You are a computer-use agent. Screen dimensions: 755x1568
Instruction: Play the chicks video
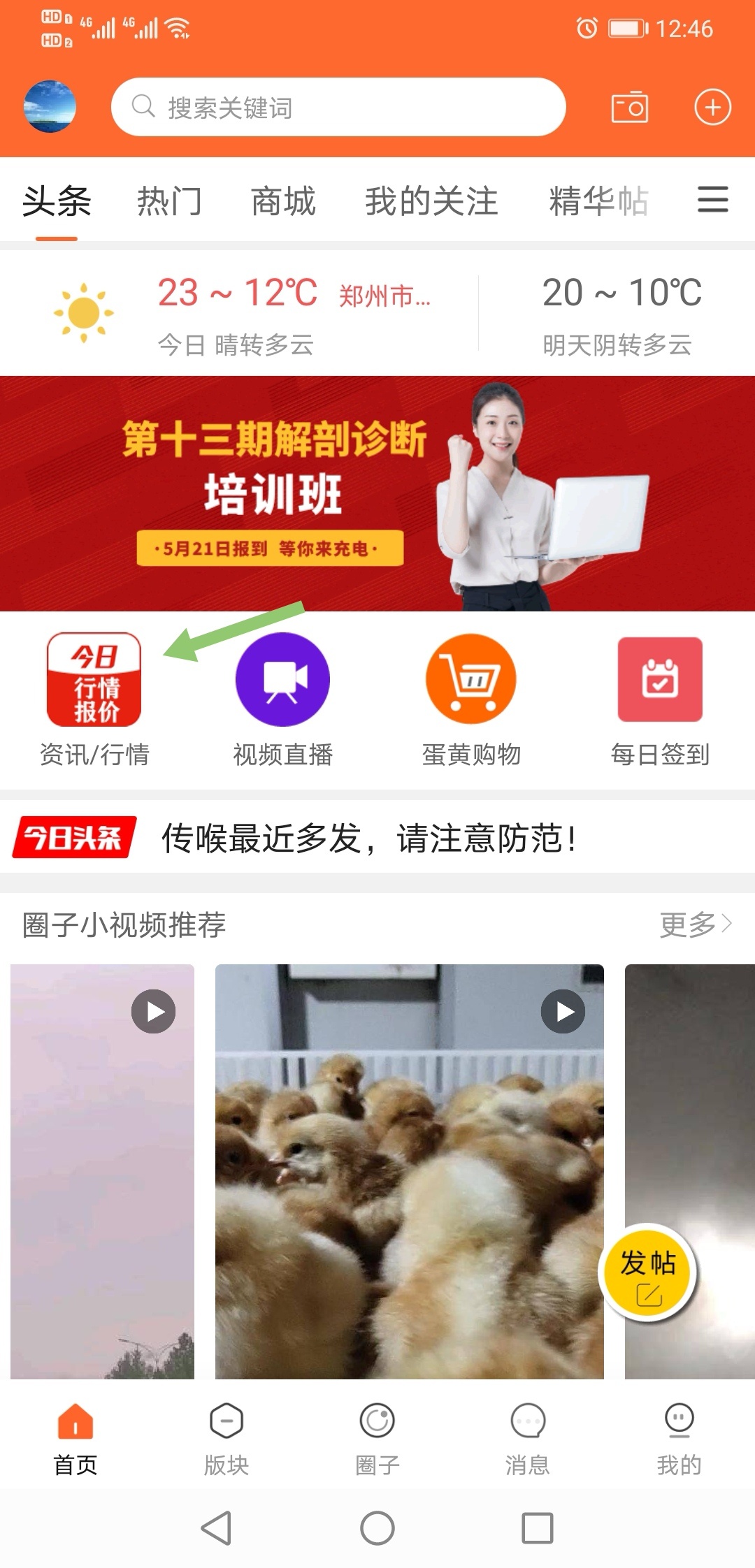(x=409, y=1171)
